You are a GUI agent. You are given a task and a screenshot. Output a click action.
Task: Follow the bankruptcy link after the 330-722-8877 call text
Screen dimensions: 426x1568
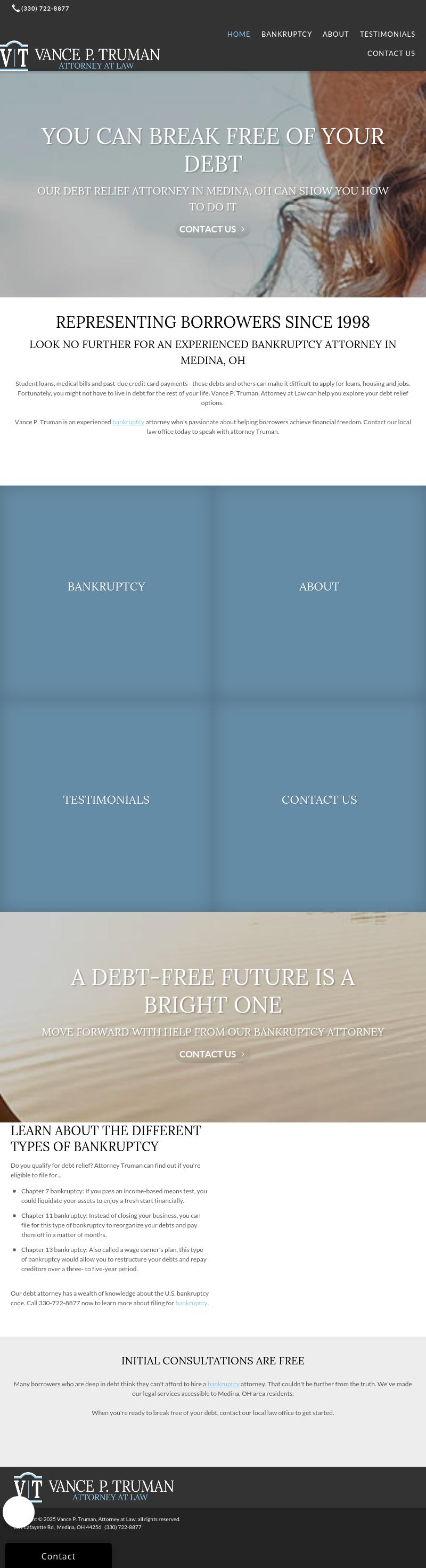pyautogui.click(x=191, y=1303)
